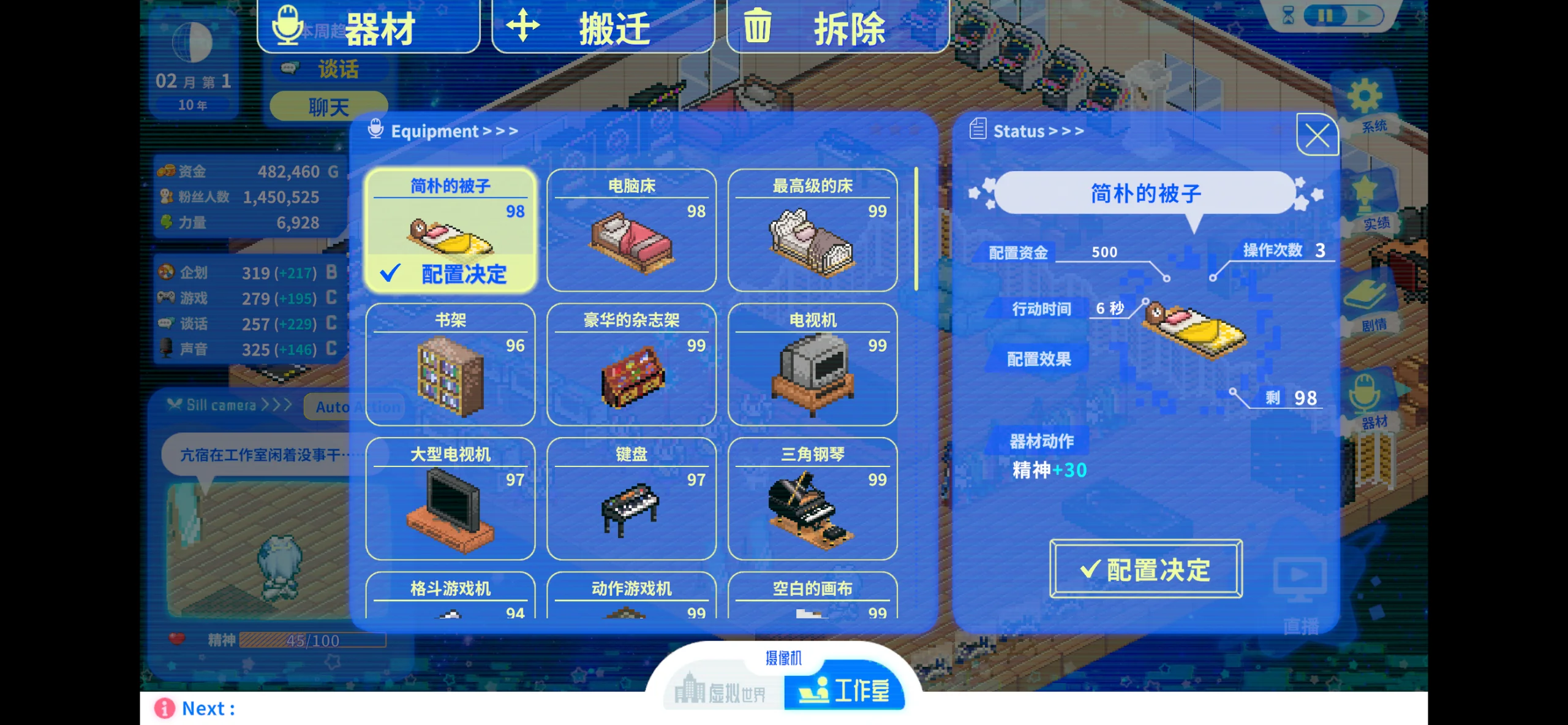
Task: Select the 键盘 keyboard item
Action: point(631,498)
